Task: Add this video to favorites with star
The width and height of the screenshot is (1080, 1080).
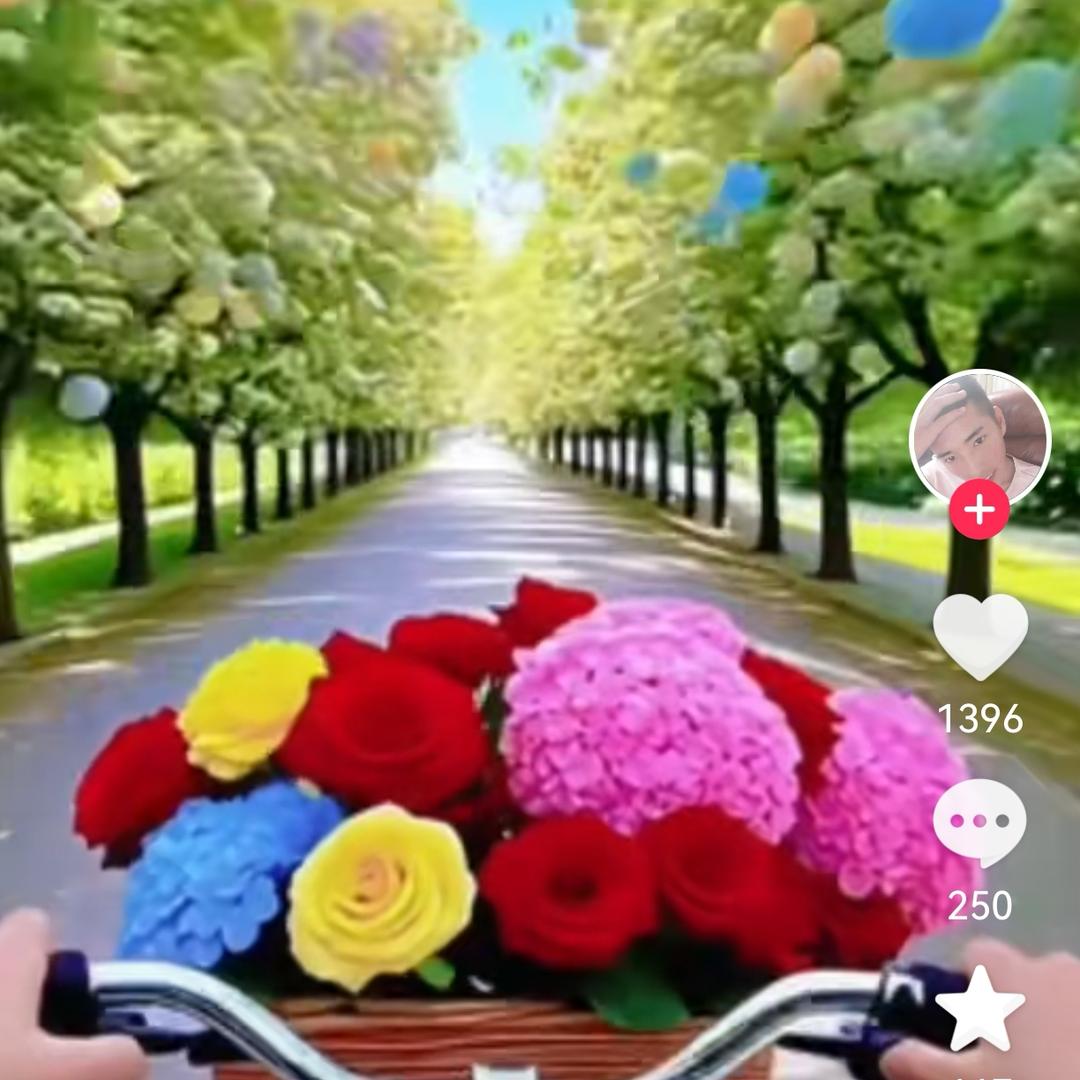Action: coord(979,1008)
